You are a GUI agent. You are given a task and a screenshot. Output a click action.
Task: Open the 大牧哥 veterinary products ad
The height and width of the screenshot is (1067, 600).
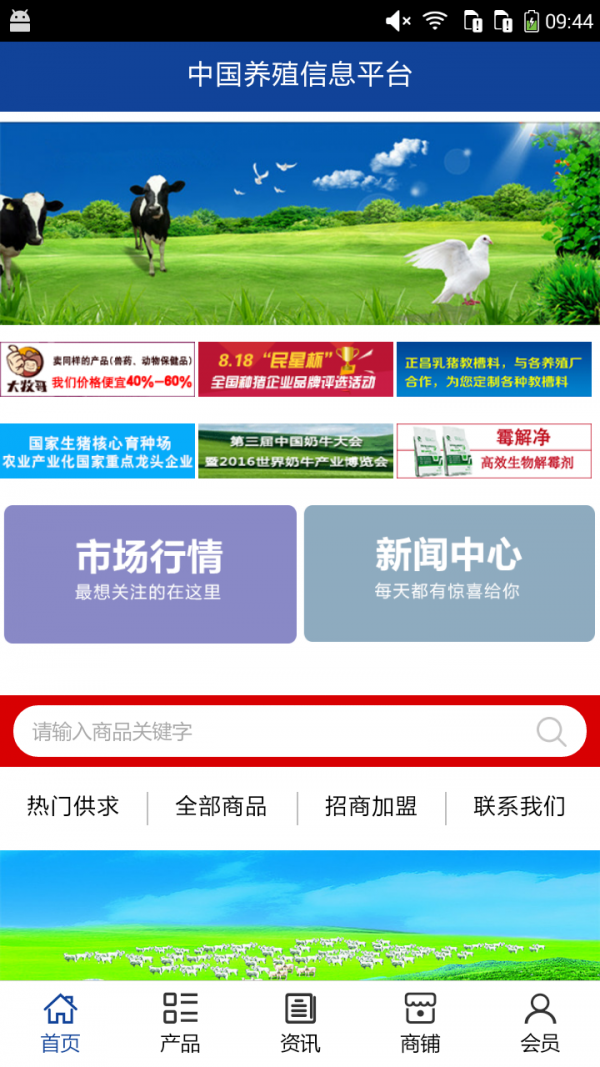[x=97, y=370]
